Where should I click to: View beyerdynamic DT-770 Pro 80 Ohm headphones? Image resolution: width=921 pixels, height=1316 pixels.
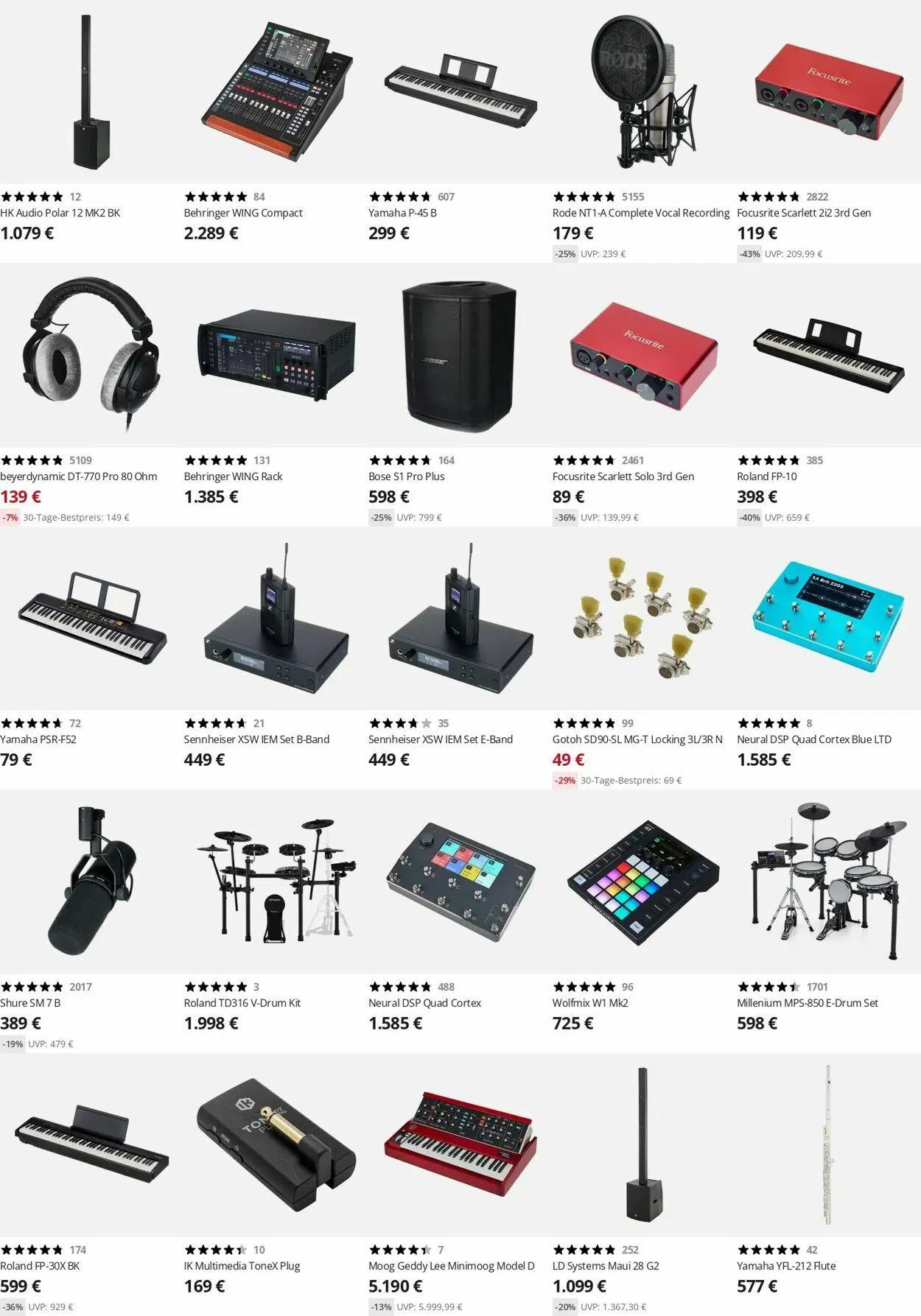(78, 476)
